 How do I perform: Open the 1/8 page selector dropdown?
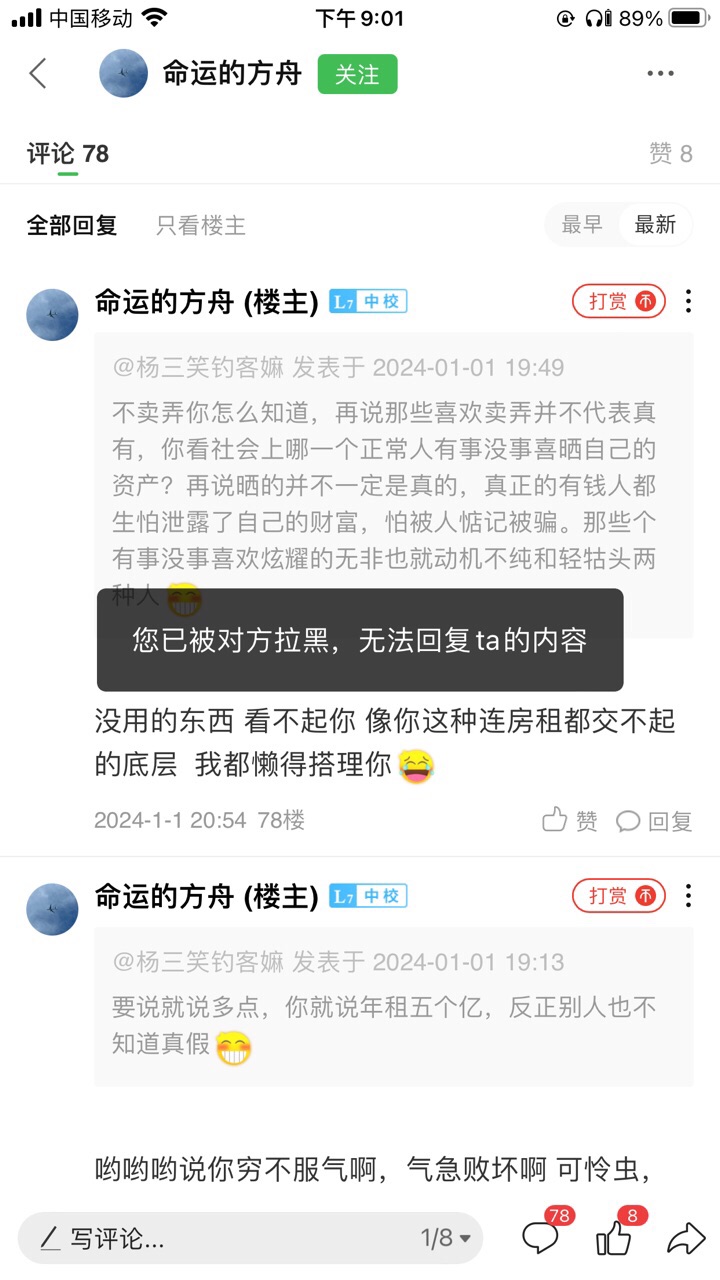coord(445,1239)
